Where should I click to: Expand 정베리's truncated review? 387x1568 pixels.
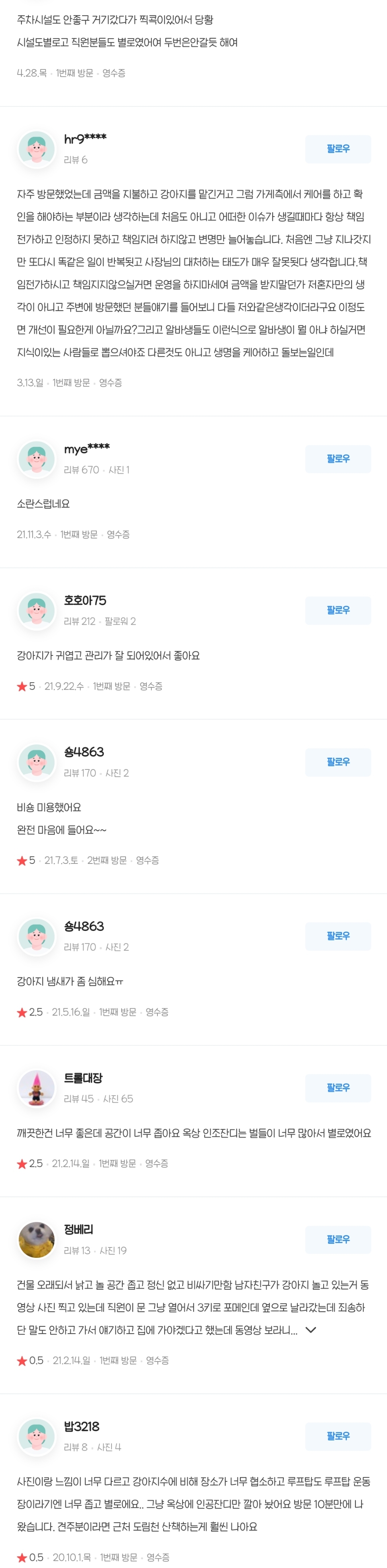pos(310,1330)
